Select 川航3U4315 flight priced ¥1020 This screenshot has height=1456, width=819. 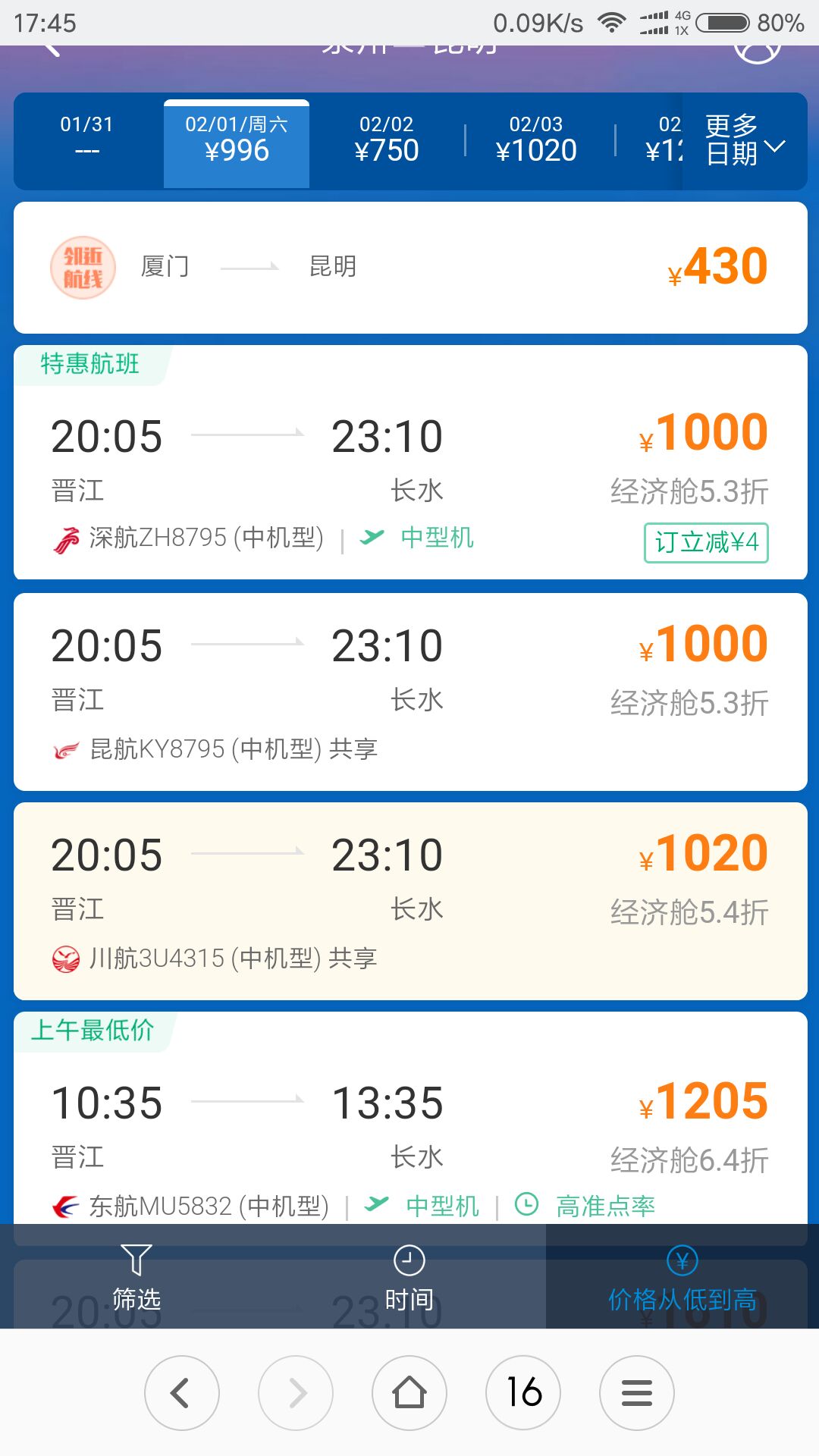tap(410, 901)
